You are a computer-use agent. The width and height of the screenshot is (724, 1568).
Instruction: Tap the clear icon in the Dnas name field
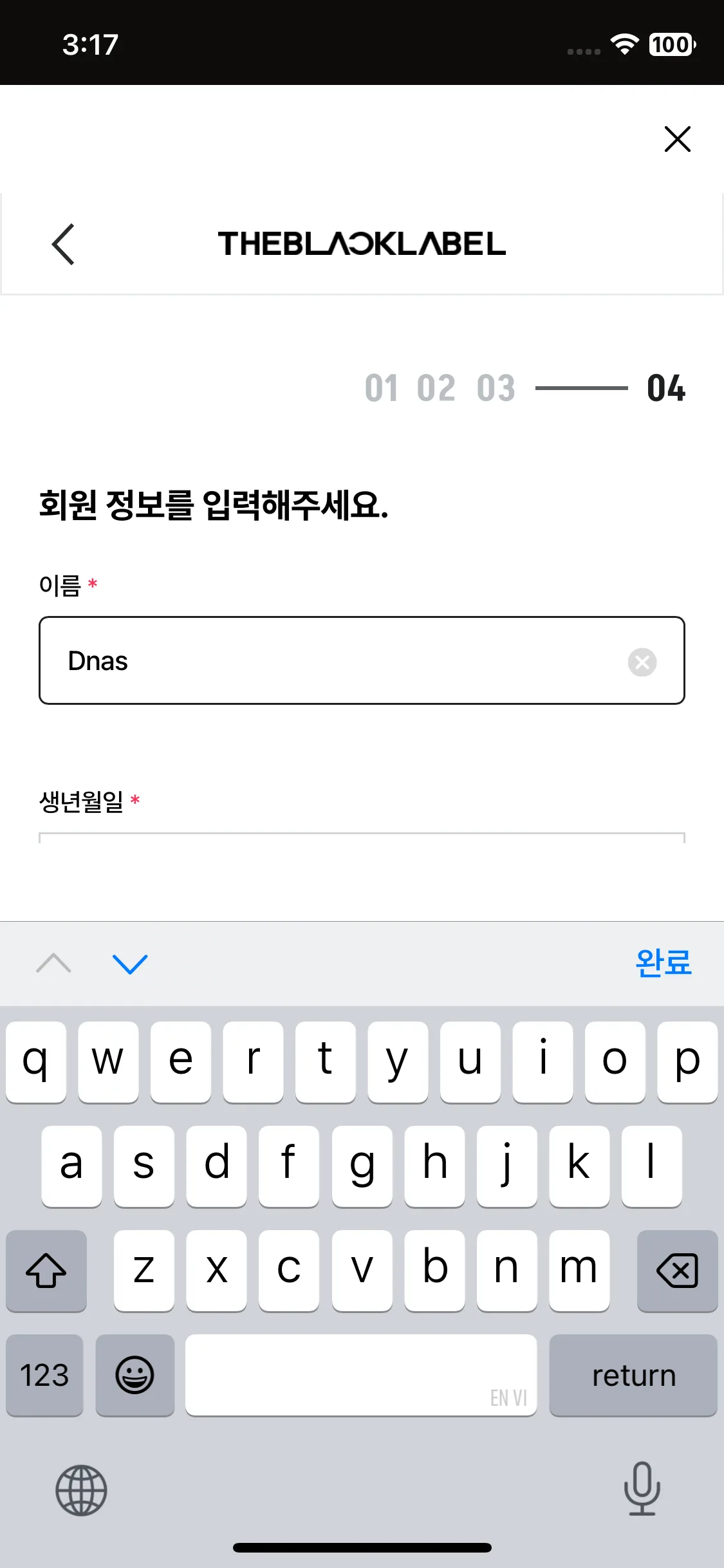(x=642, y=662)
